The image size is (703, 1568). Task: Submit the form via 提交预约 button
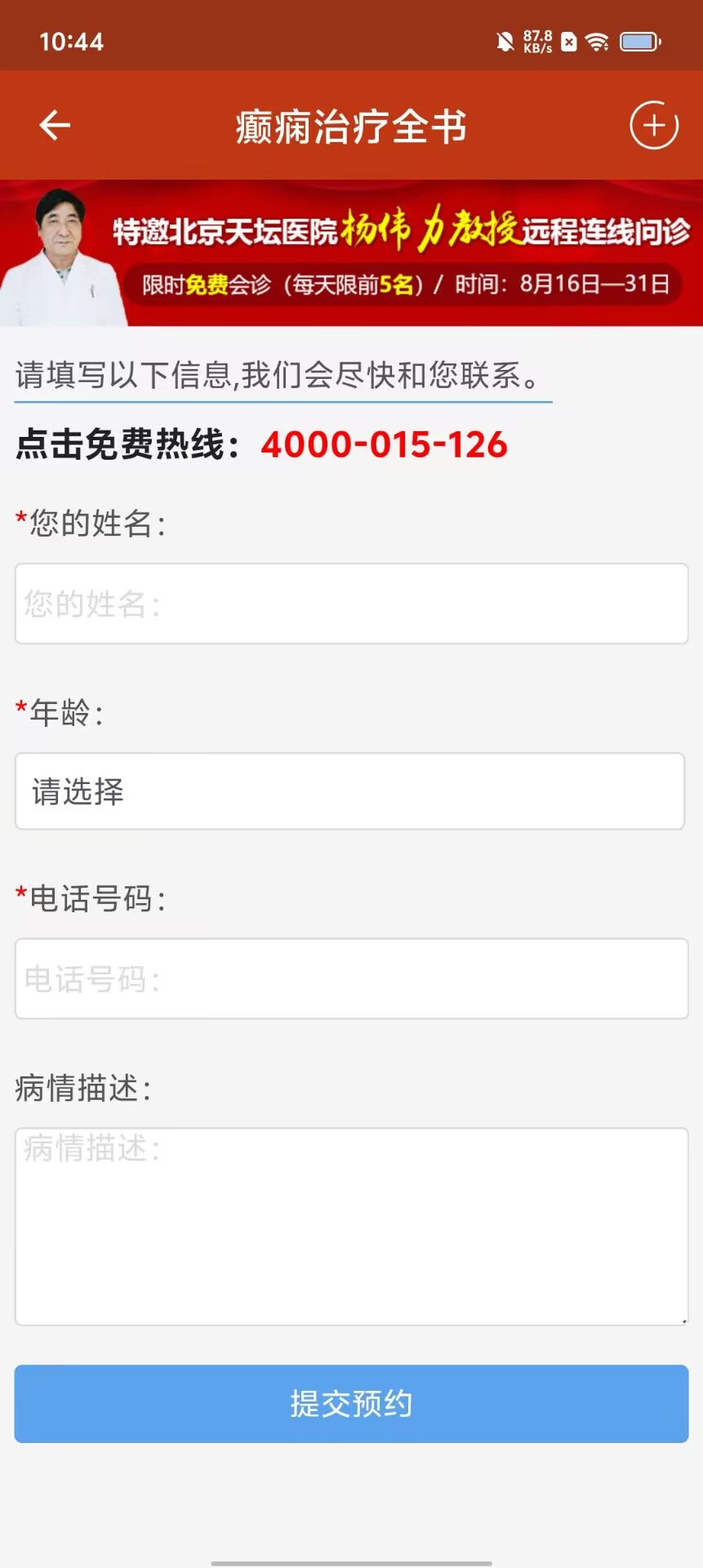(x=351, y=1403)
